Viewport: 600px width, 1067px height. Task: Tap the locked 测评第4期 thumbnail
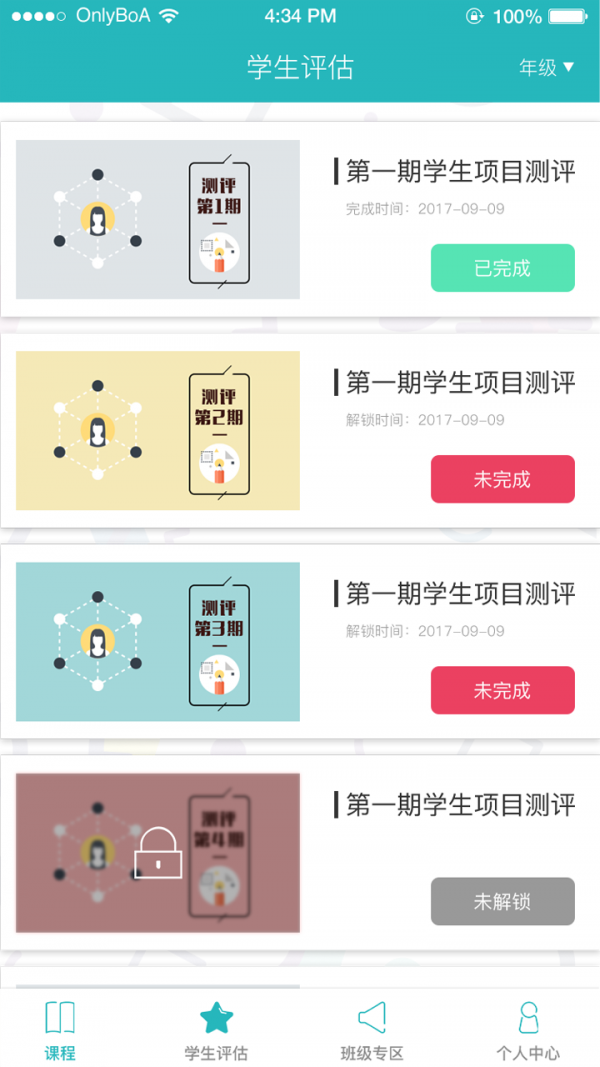(158, 852)
